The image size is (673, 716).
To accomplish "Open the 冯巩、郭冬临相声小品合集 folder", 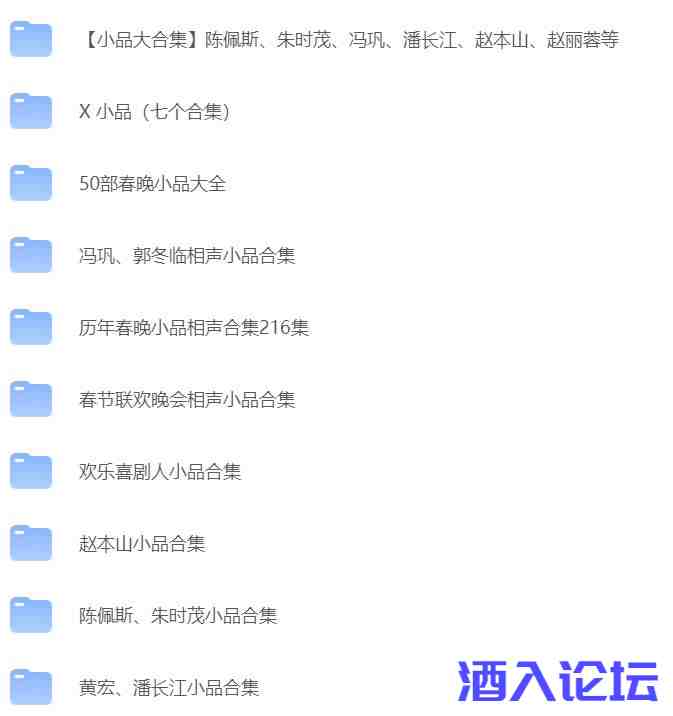I will 187,256.
